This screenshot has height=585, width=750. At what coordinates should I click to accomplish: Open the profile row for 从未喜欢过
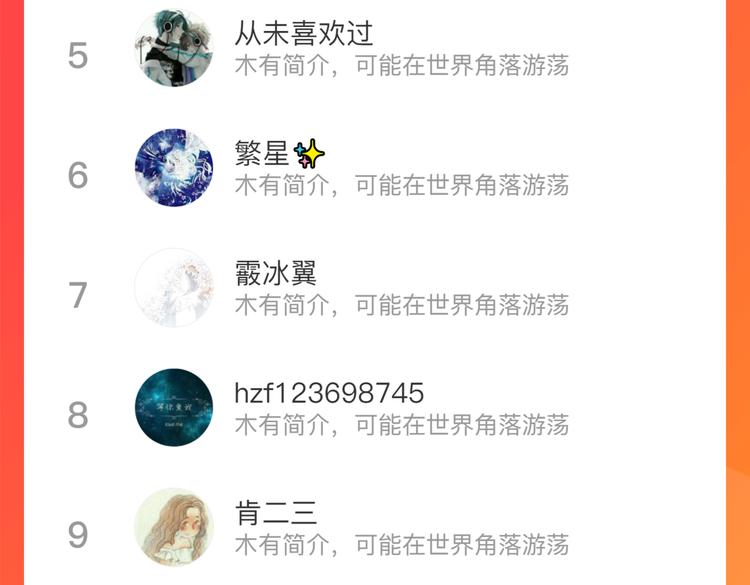(x=375, y=48)
